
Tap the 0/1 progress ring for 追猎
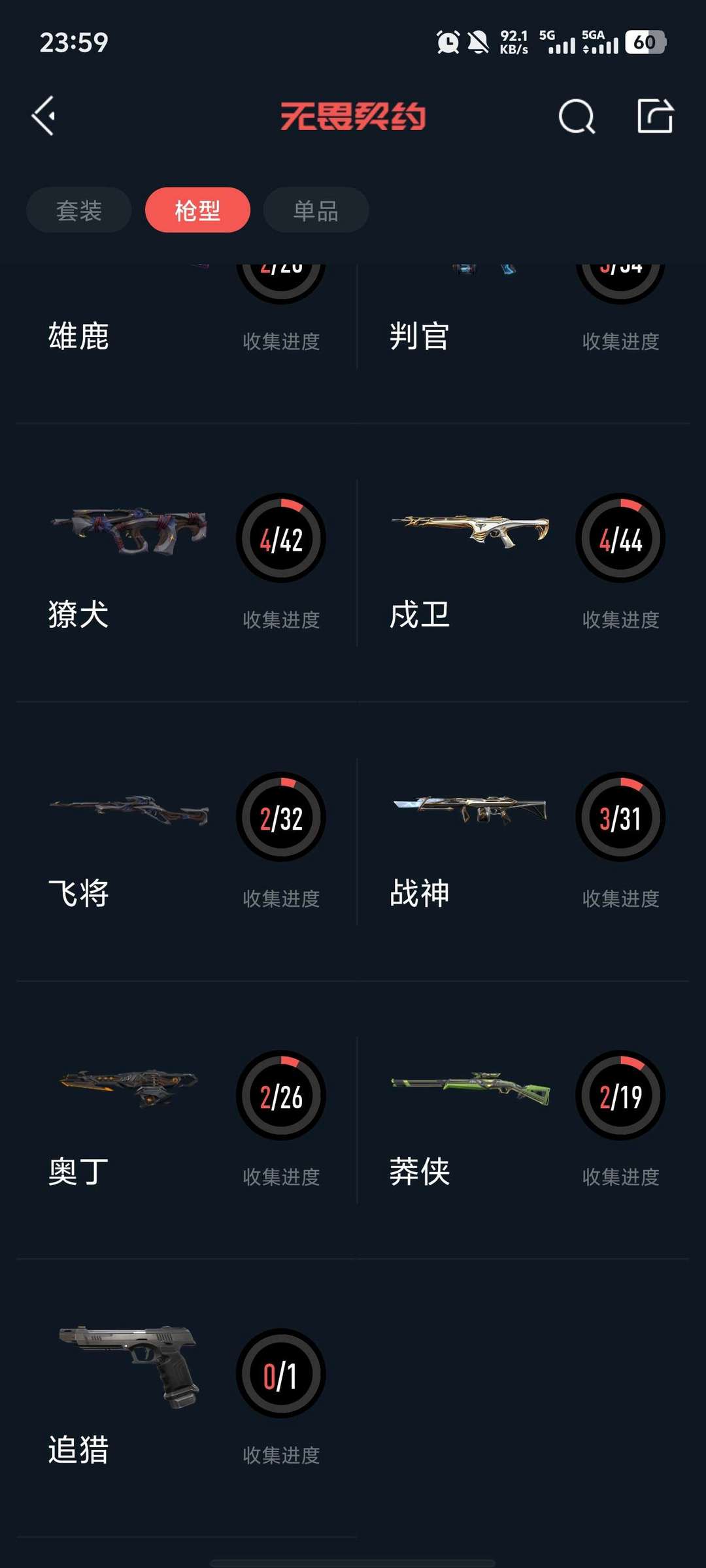(280, 1375)
